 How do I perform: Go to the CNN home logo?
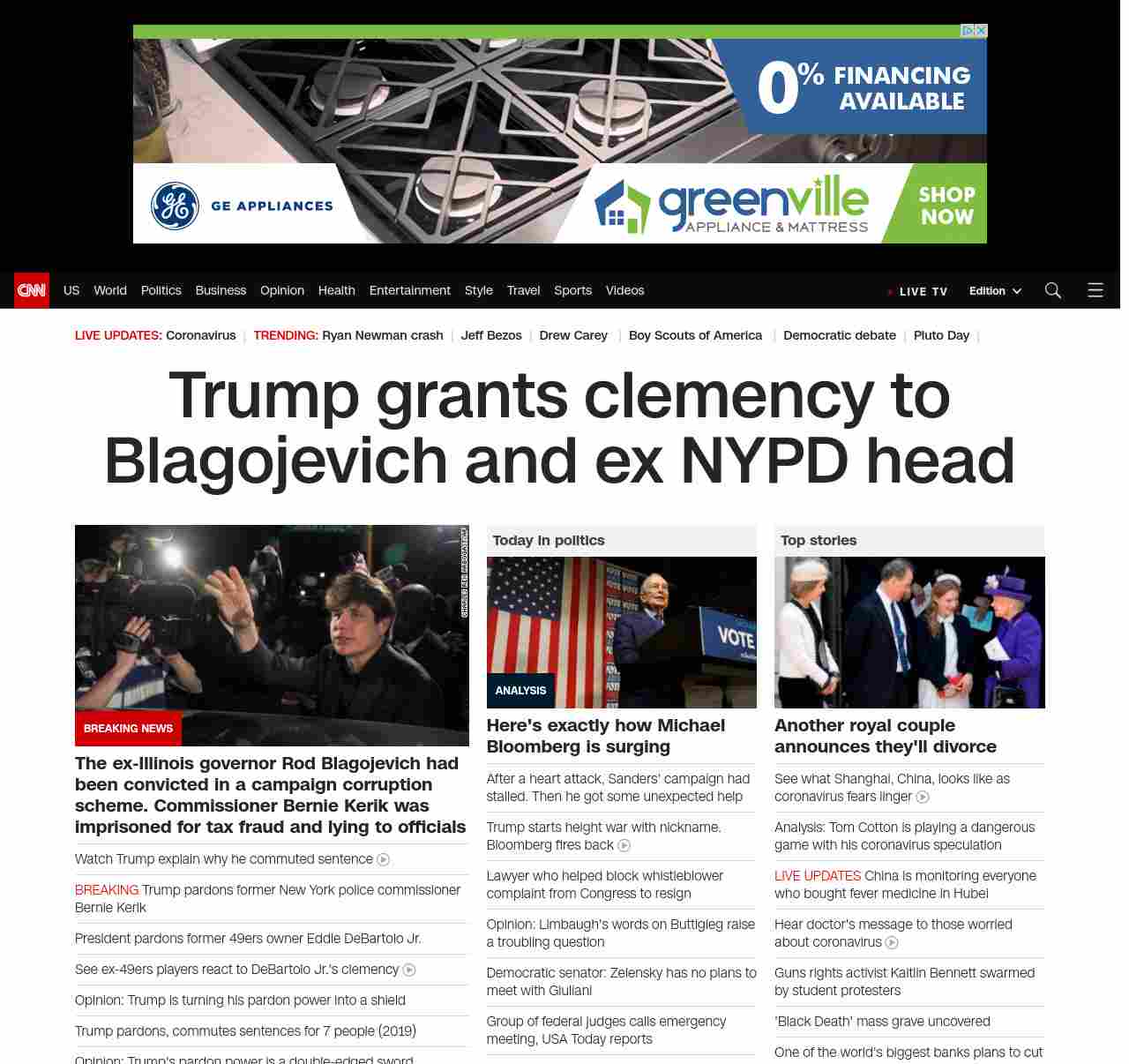[32, 290]
